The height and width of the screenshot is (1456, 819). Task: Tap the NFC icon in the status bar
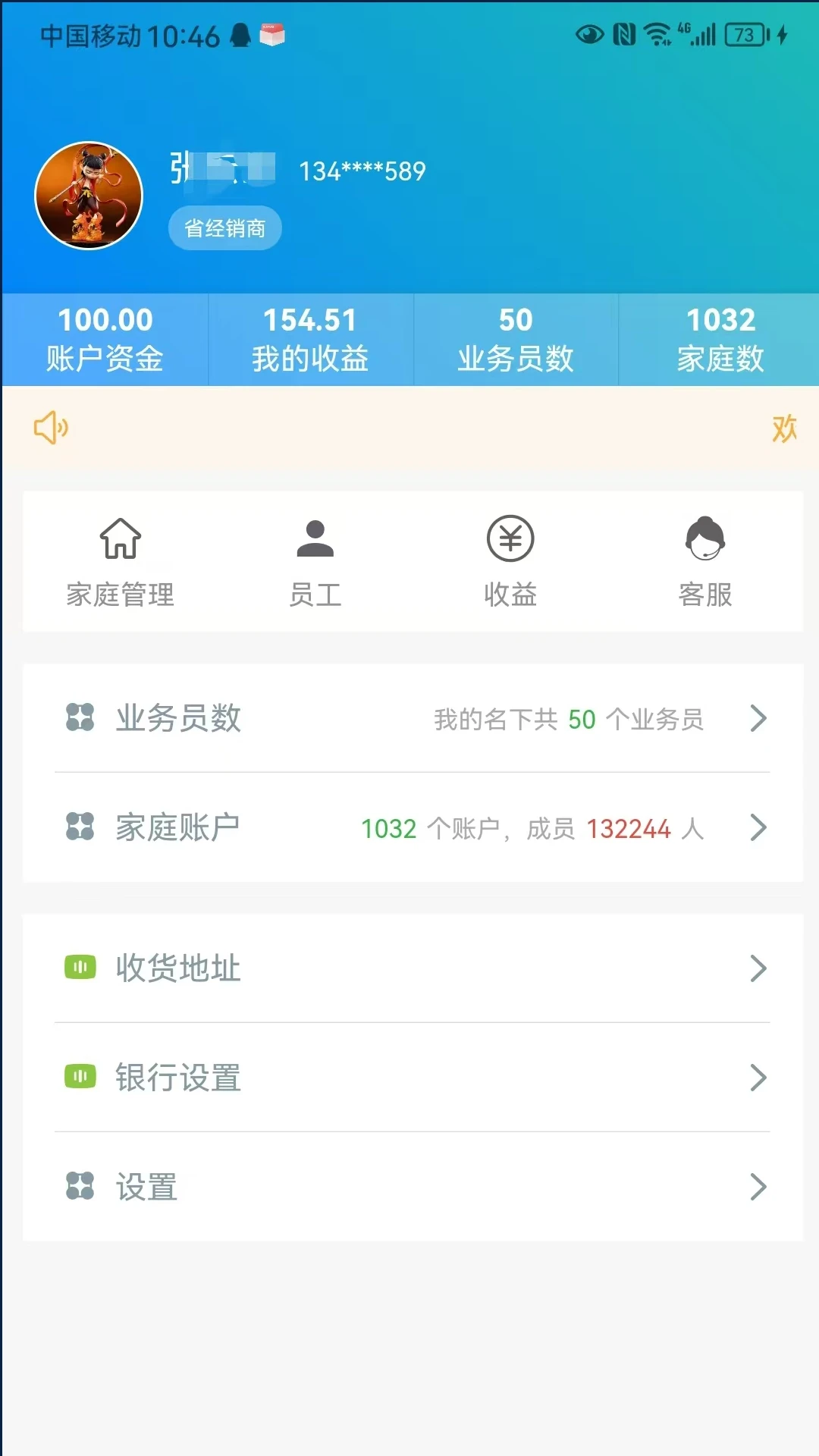tap(623, 33)
